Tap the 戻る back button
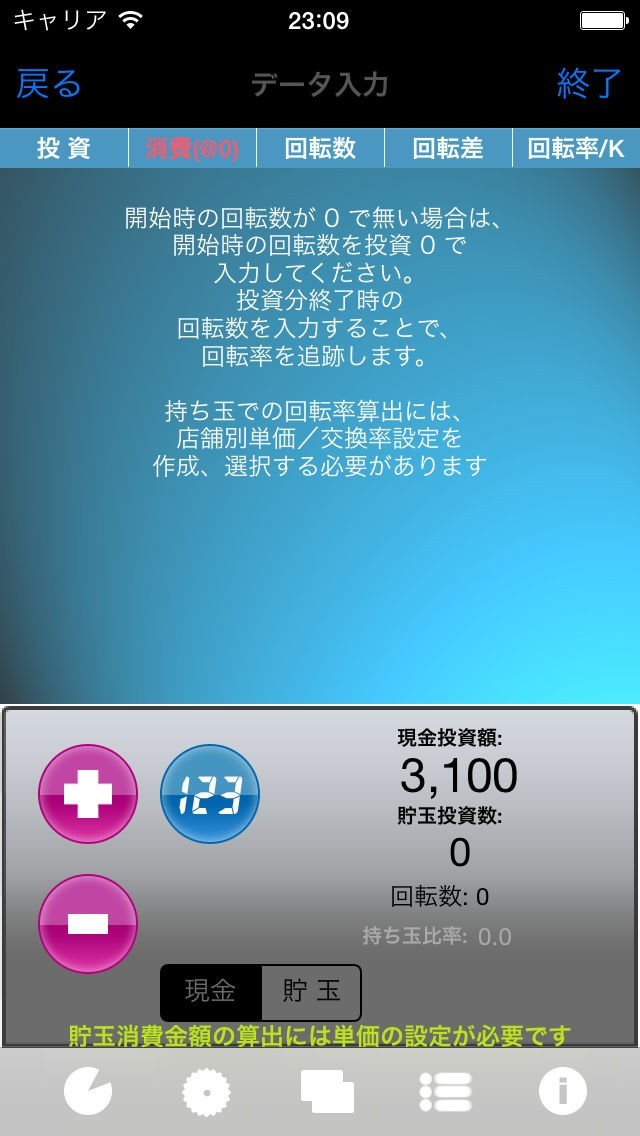The image size is (640, 1136). 48,85
